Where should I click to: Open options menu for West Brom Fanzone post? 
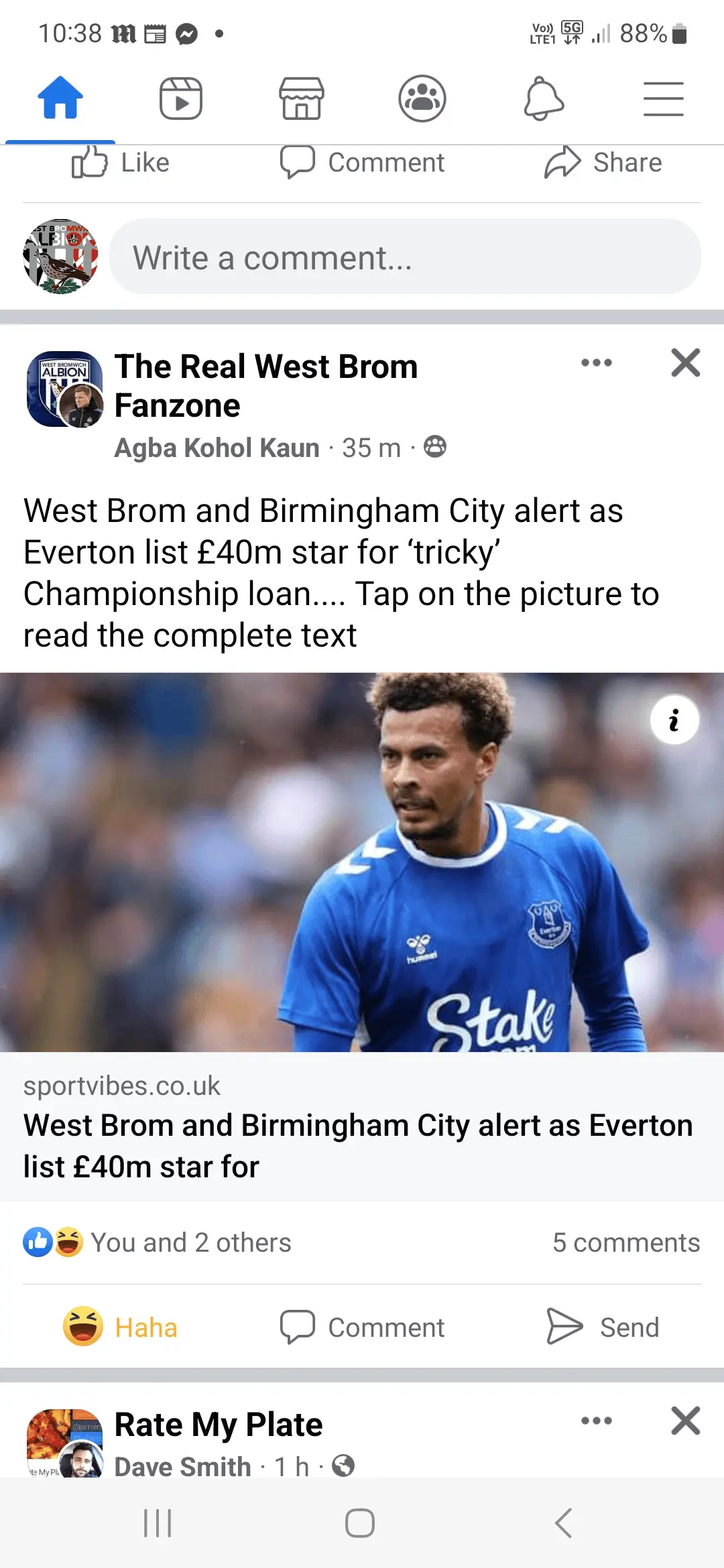tap(596, 363)
